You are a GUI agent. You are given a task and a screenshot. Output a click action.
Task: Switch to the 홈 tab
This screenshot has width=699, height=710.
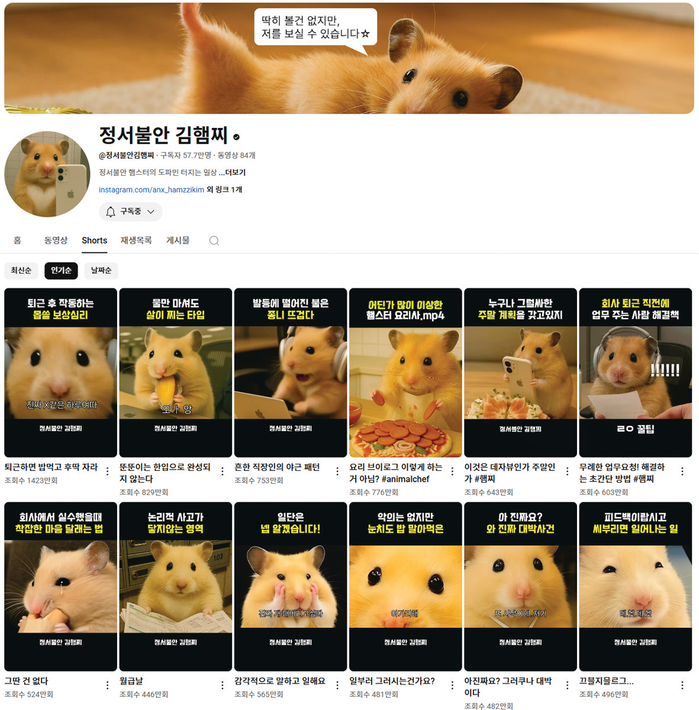click(17, 241)
